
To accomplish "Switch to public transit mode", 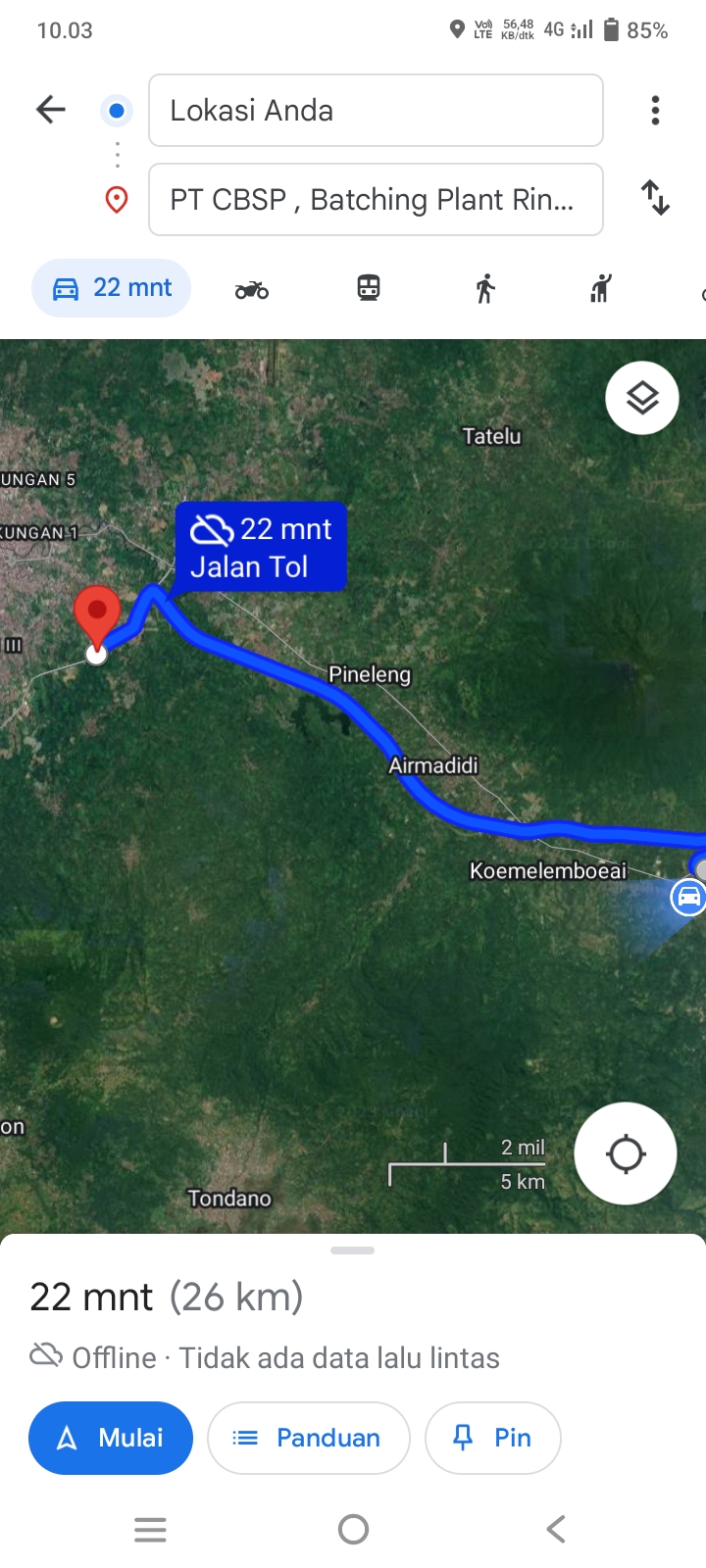I will 369,288.
